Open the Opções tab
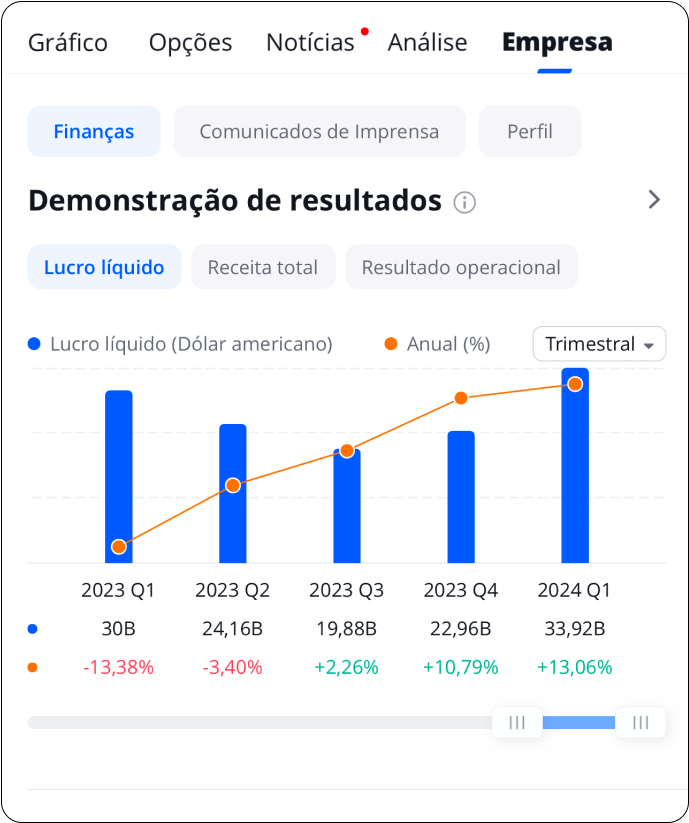689x823 pixels. coord(190,43)
